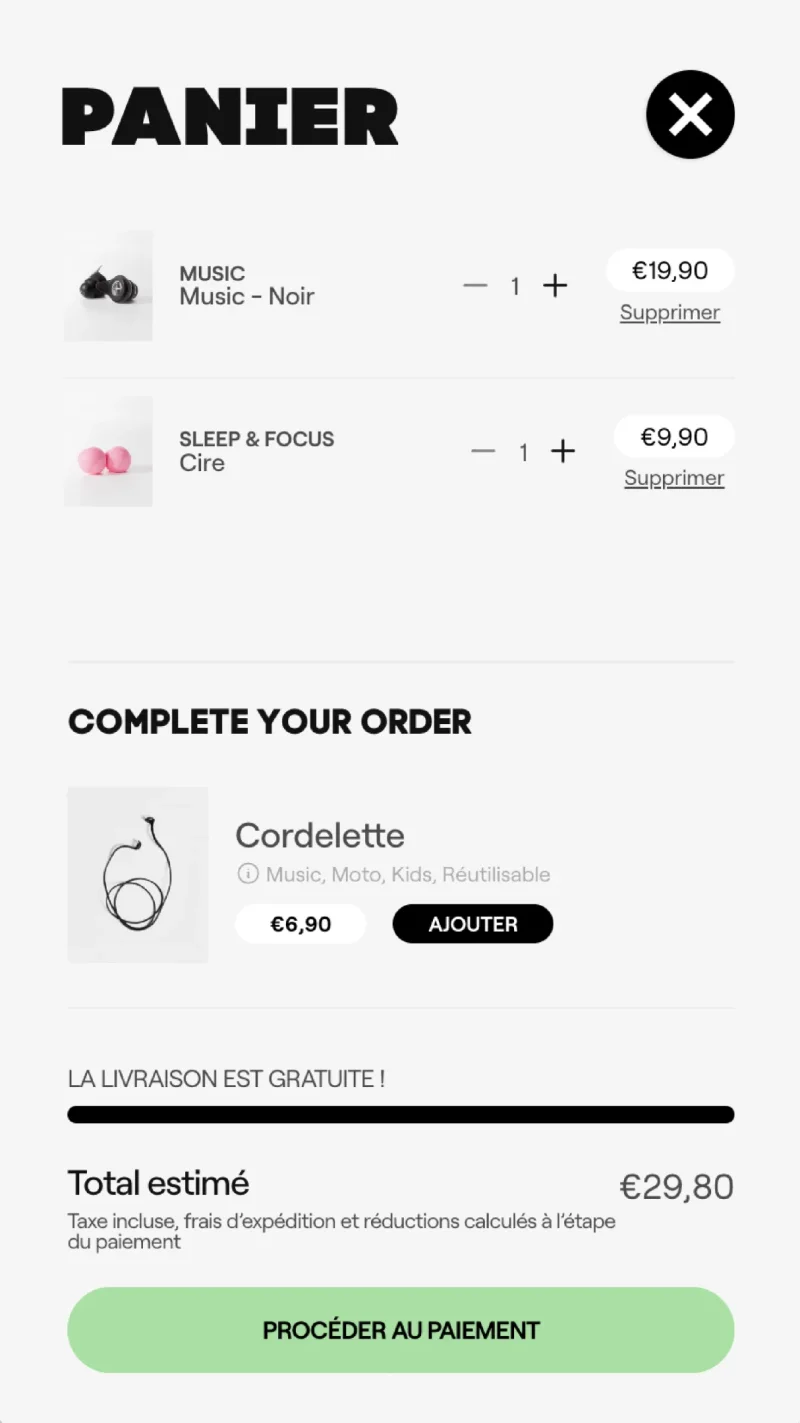Add Cordelette with the Ajouter button
Image resolution: width=800 pixels, height=1423 pixels.
click(472, 924)
